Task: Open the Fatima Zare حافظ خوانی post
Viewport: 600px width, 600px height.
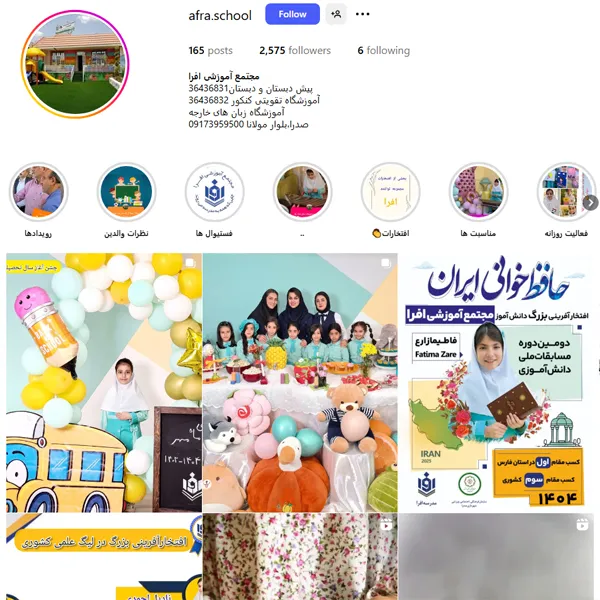Action: pyautogui.click(x=496, y=381)
